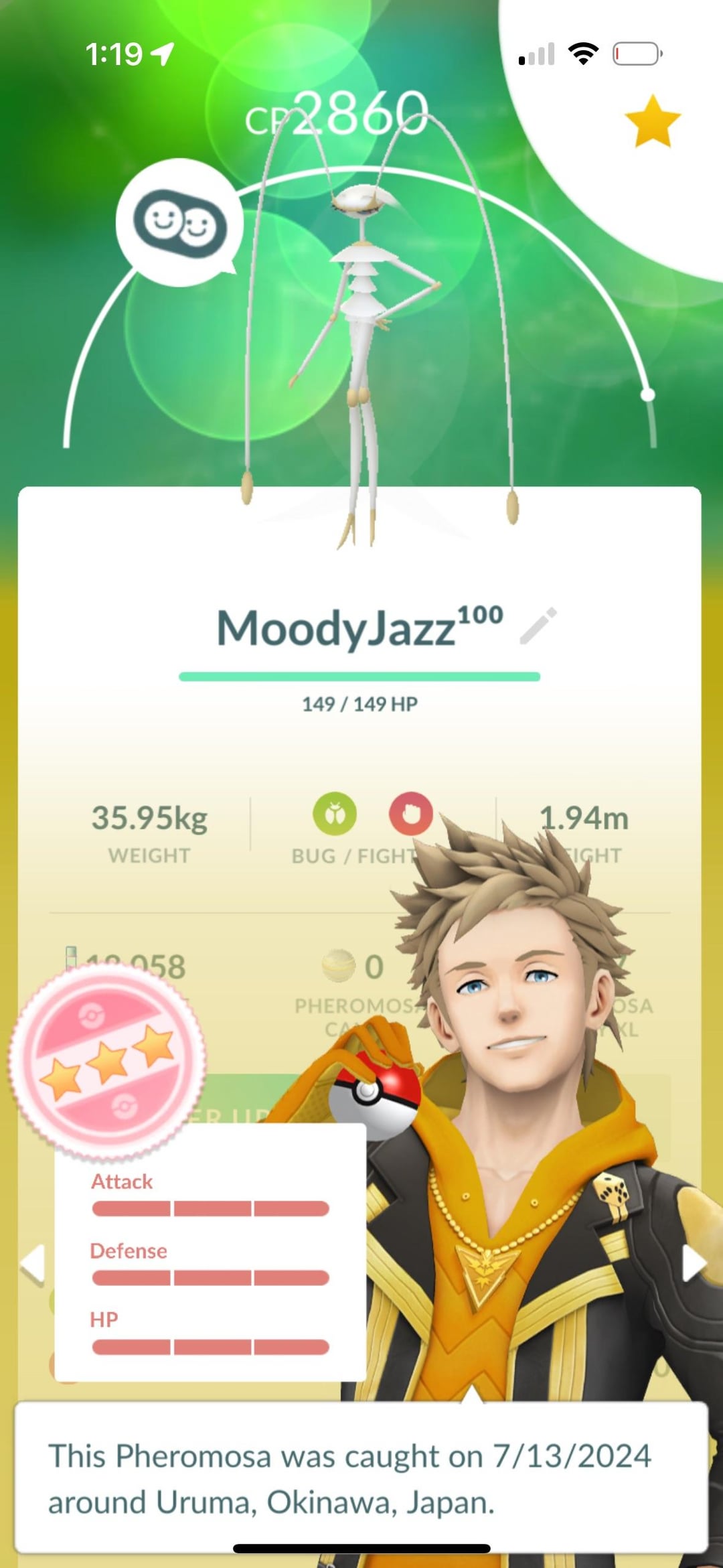723x1568 pixels.
Task: Open the buddy smiley speech bubble
Action: 179,223
